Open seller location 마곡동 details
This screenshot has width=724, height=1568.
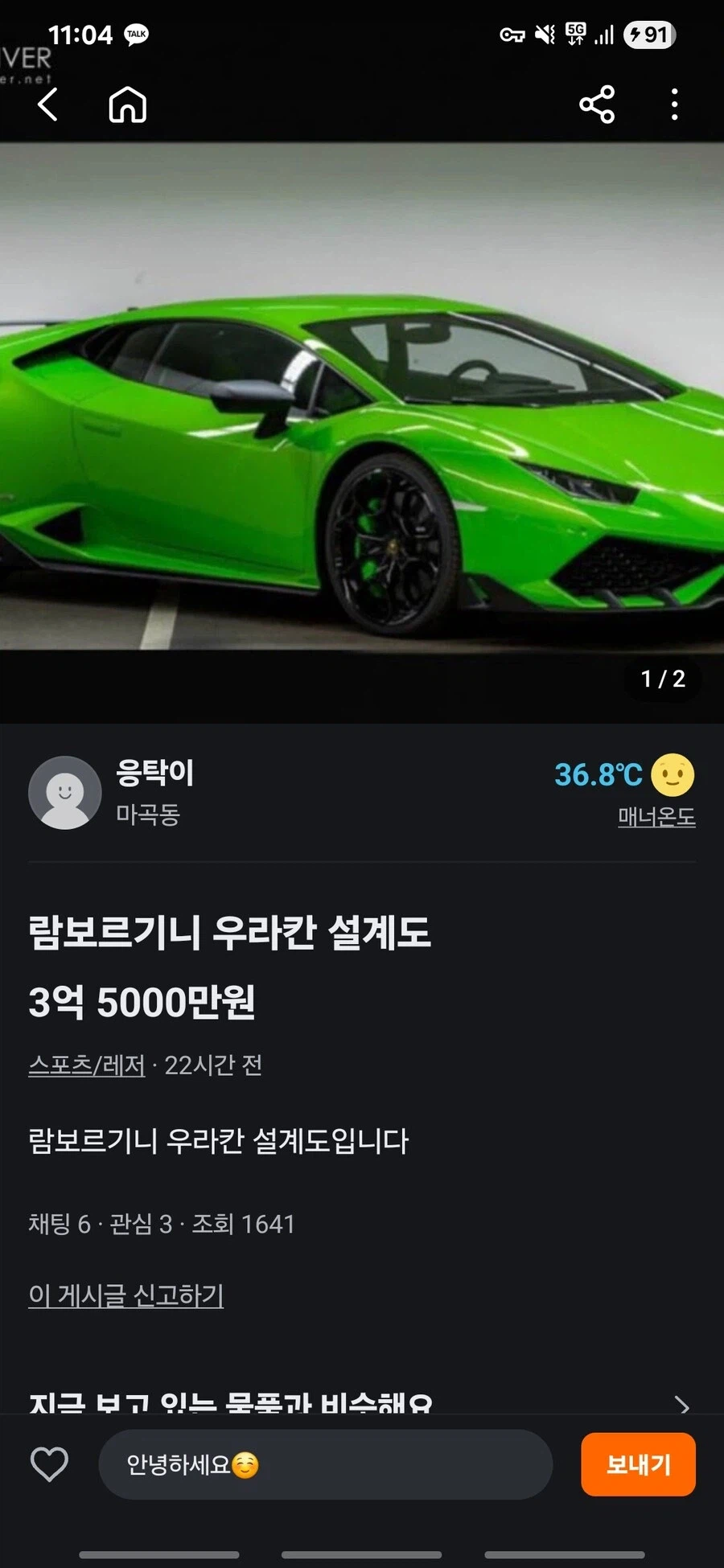pos(147,815)
